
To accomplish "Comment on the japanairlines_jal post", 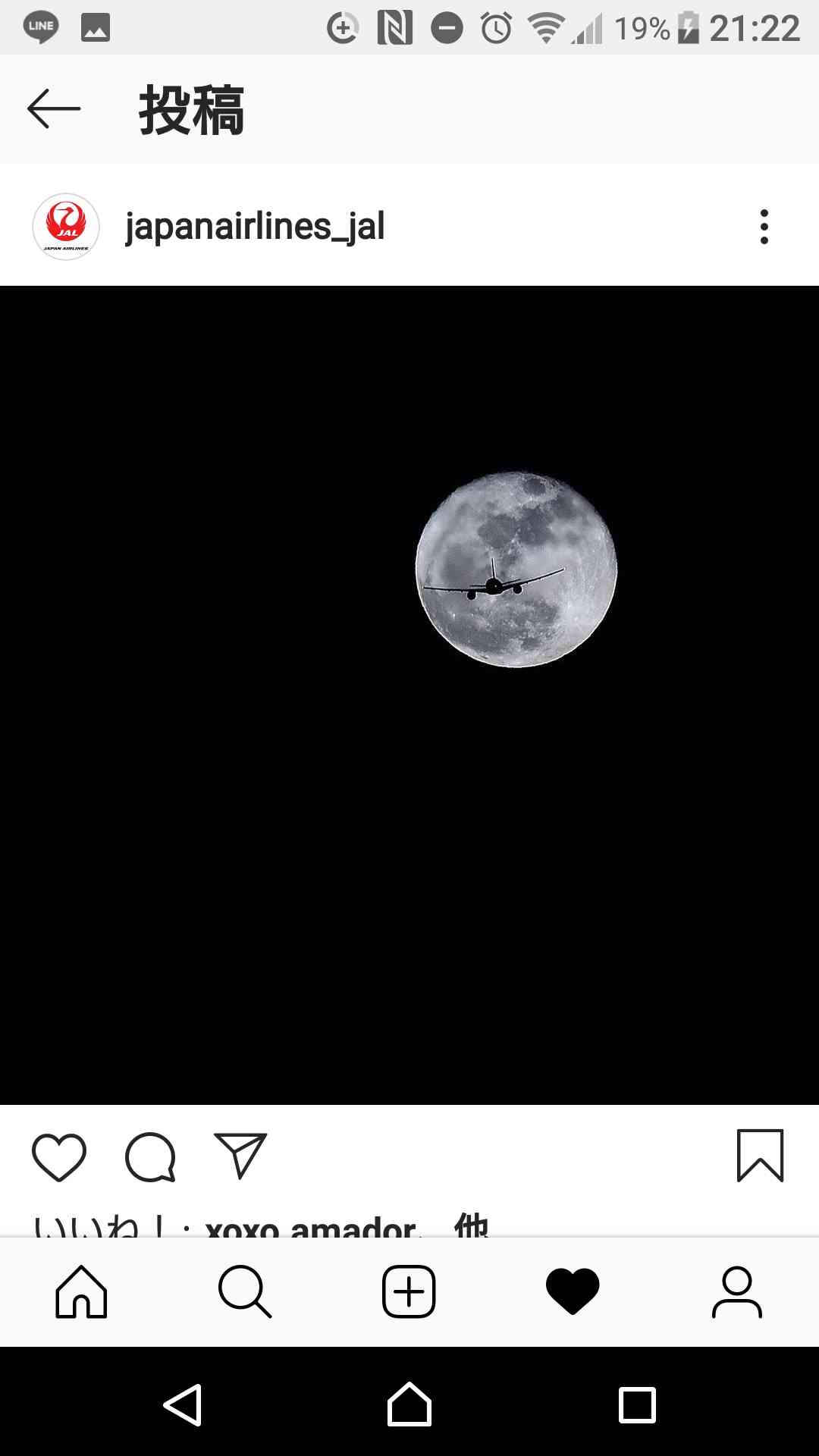I will (150, 1157).
